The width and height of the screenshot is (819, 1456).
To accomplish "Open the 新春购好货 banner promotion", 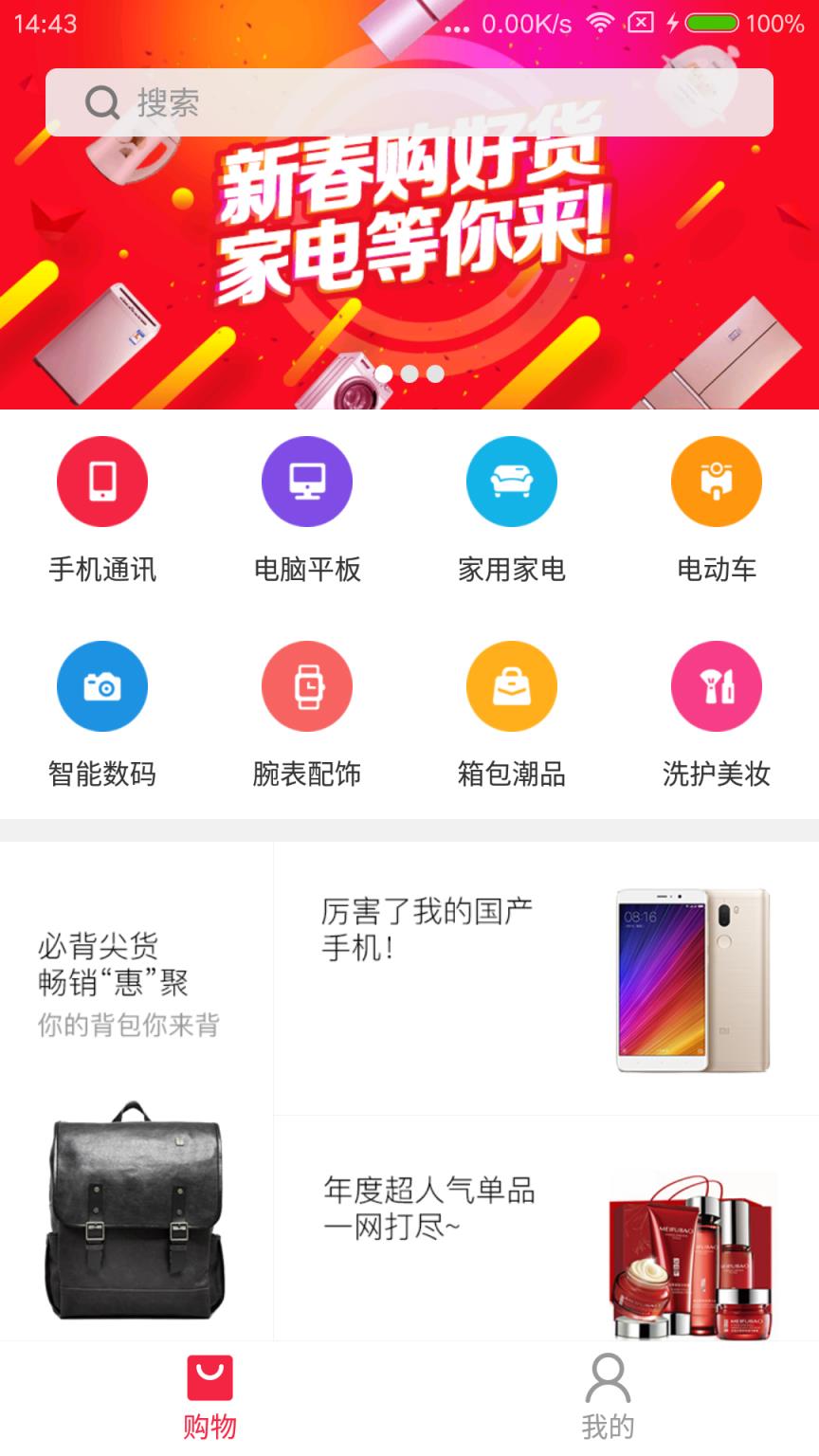I will (x=409, y=237).
